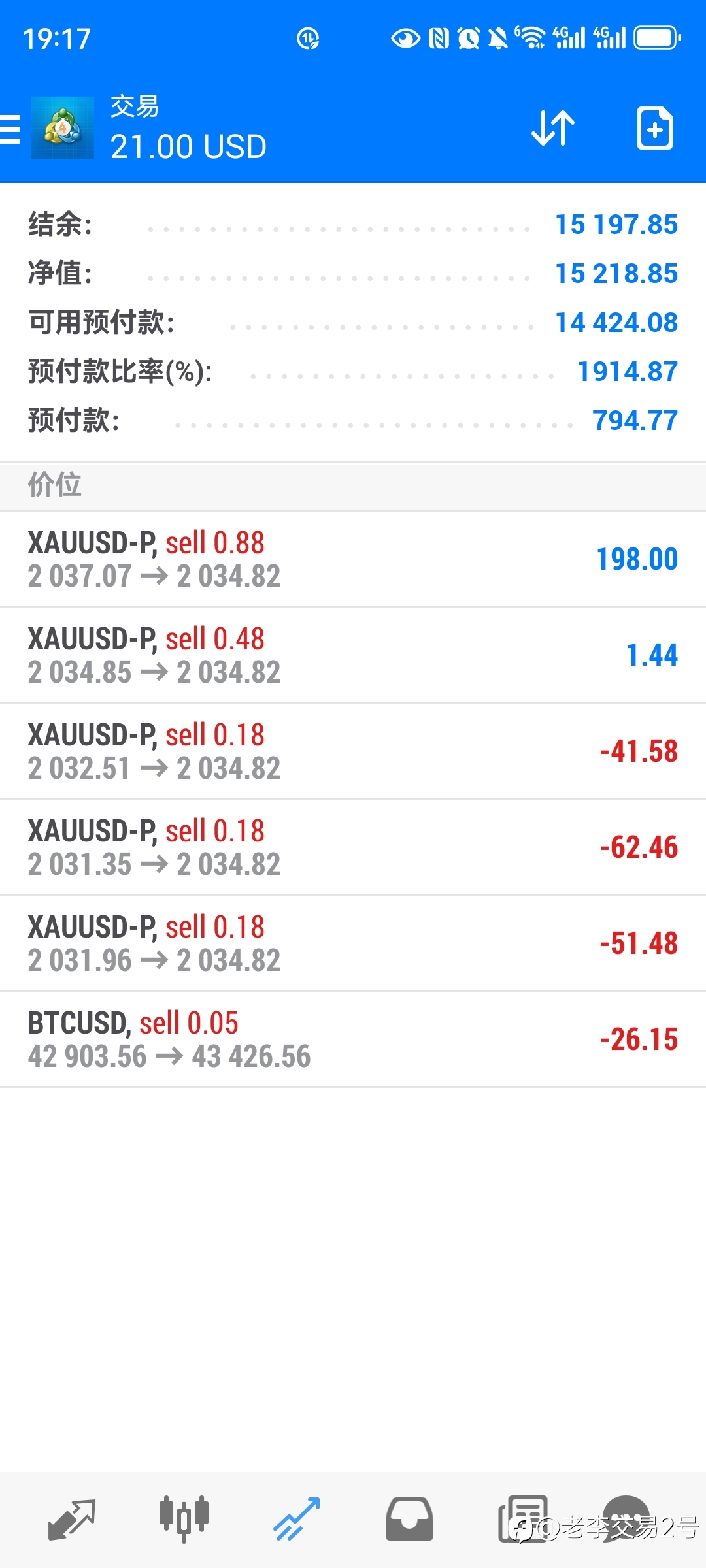Select the Trade tab

click(297, 1520)
